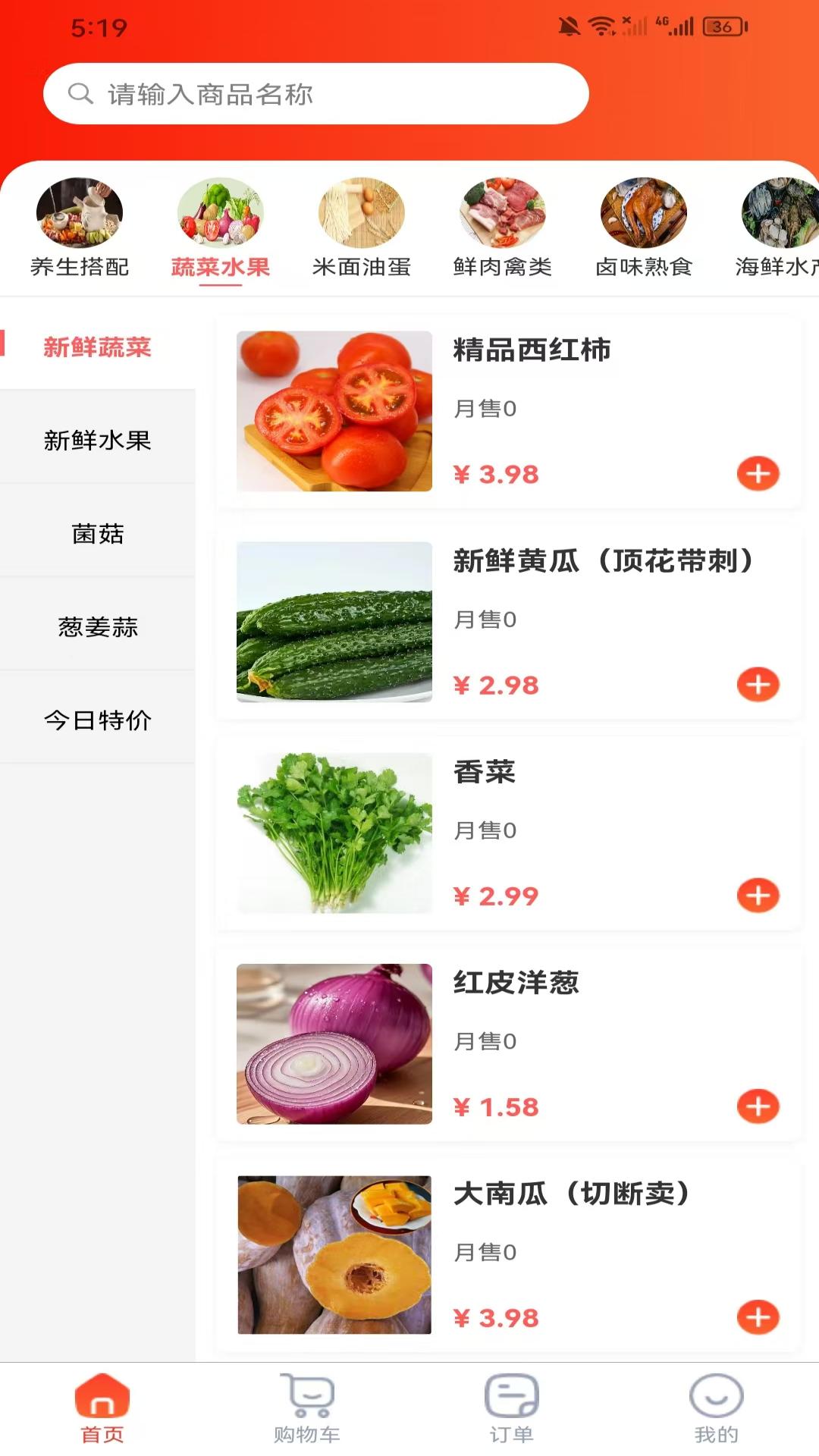Add 大南瓜 to the cart

click(x=758, y=1317)
